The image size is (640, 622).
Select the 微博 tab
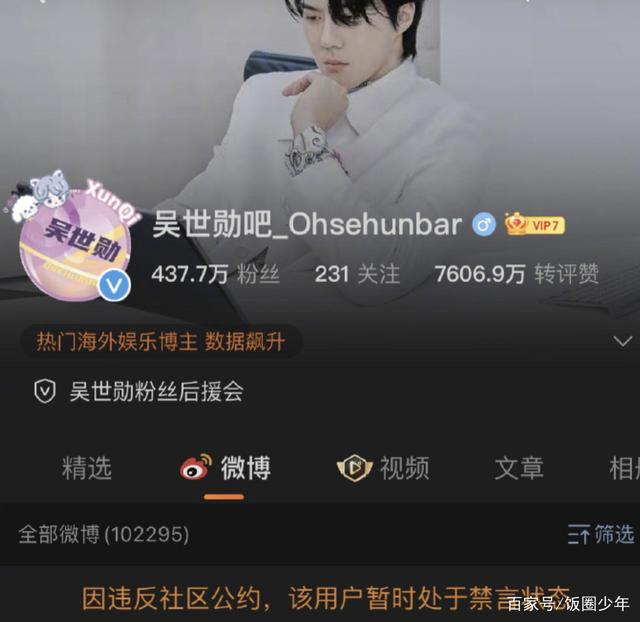point(226,467)
